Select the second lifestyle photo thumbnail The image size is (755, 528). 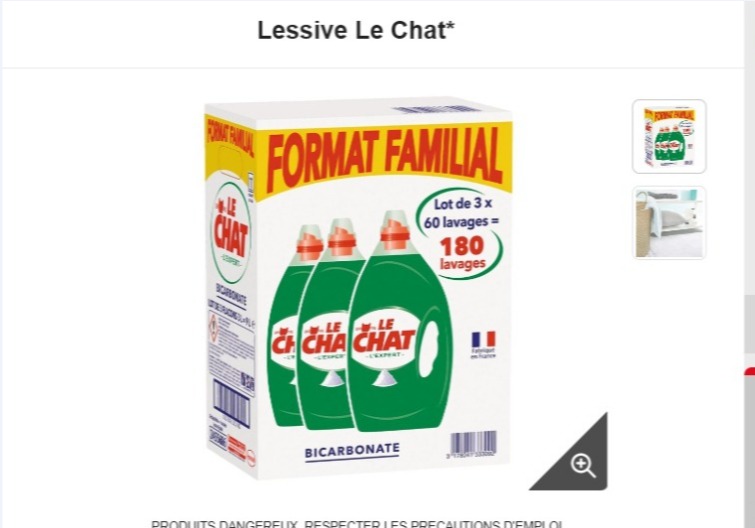tap(669, 223)
